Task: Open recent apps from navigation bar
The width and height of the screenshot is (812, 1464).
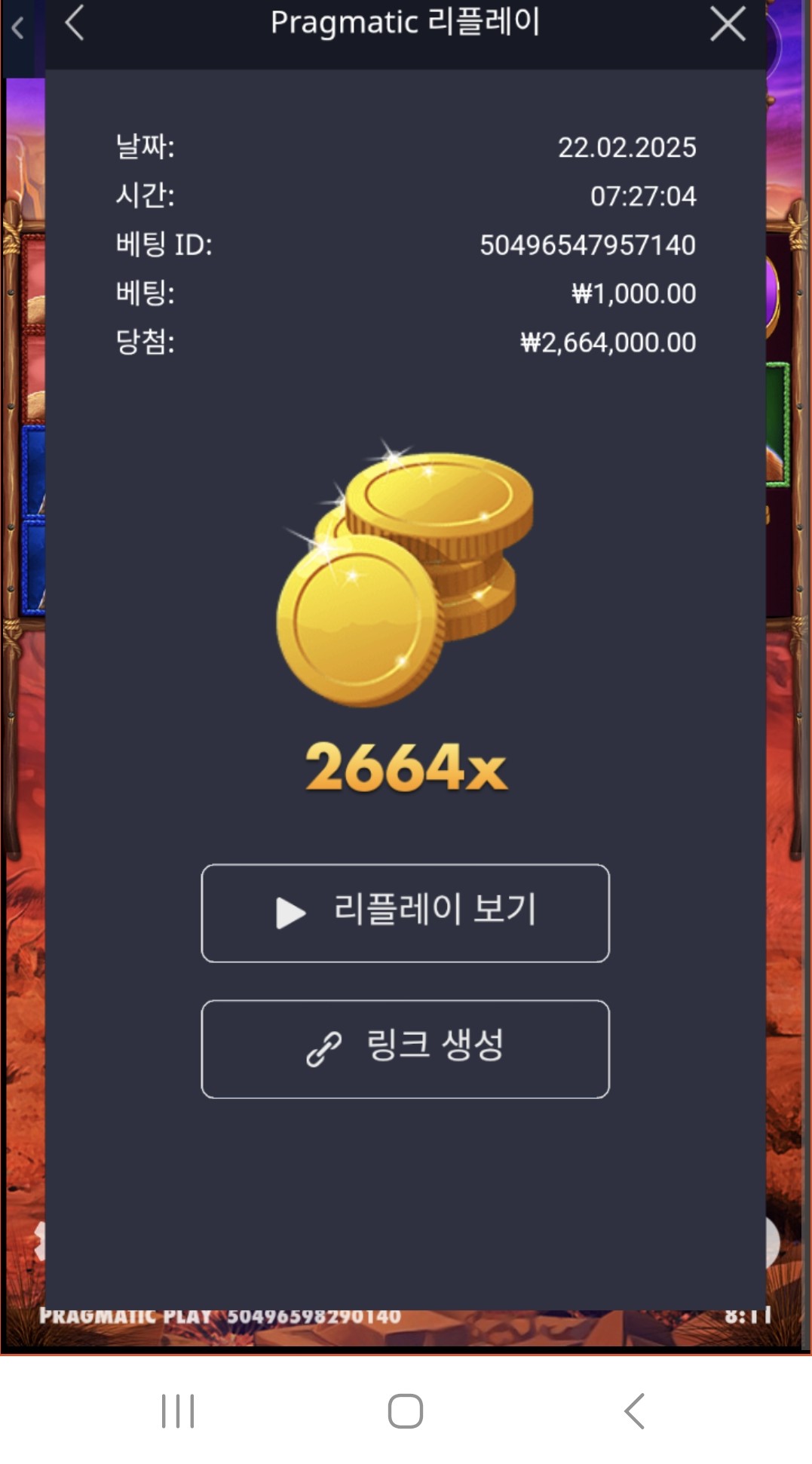Action: pos(178,1410)
